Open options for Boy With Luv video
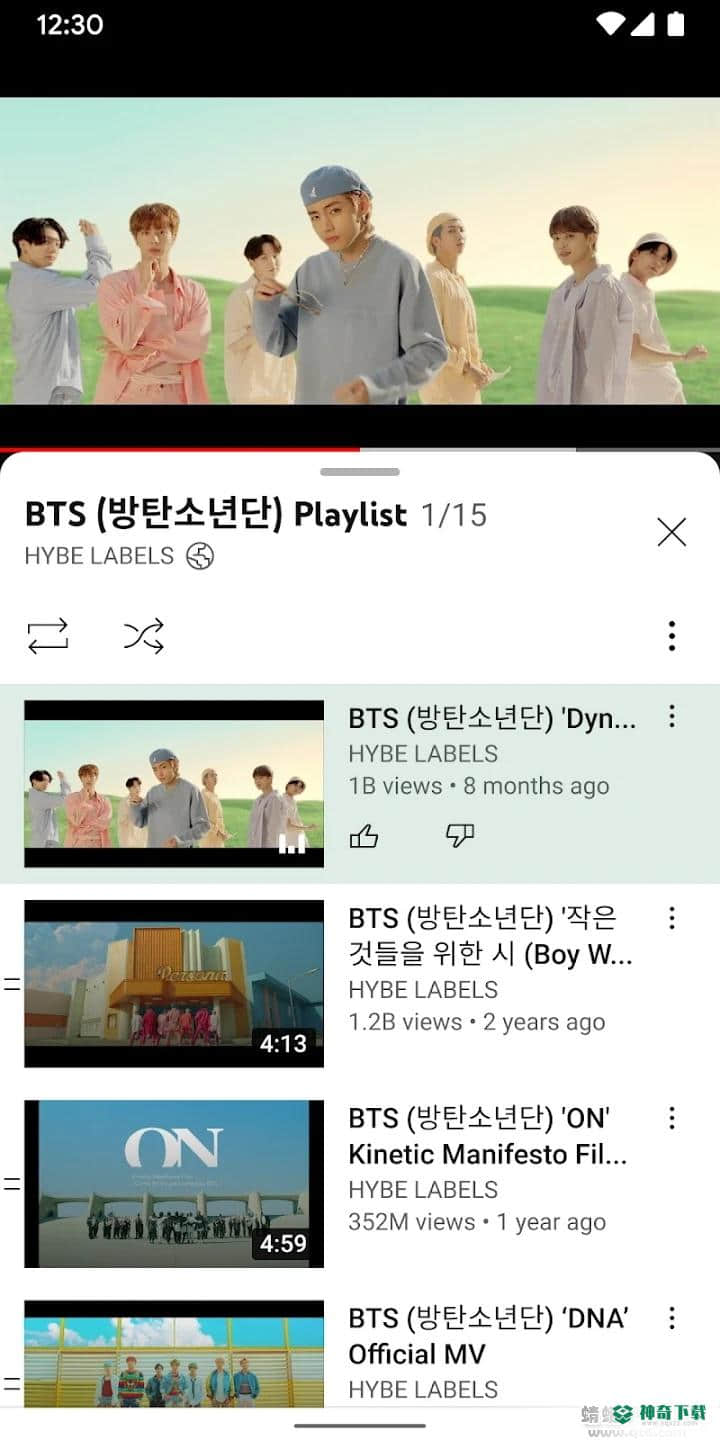Screen dimensions: 720x1440 tap(672, 917)
